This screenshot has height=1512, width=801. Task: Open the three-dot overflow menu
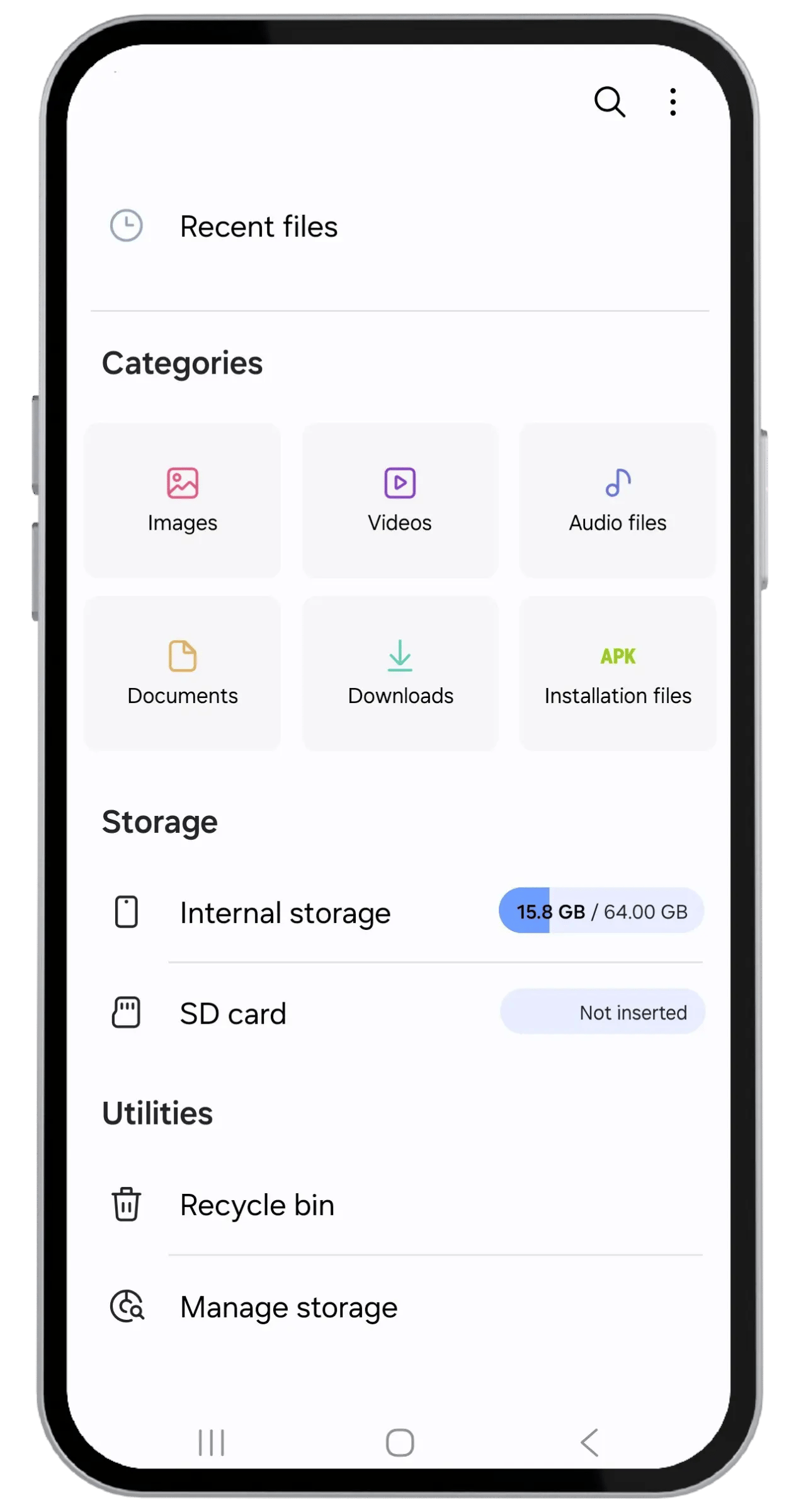673,102
